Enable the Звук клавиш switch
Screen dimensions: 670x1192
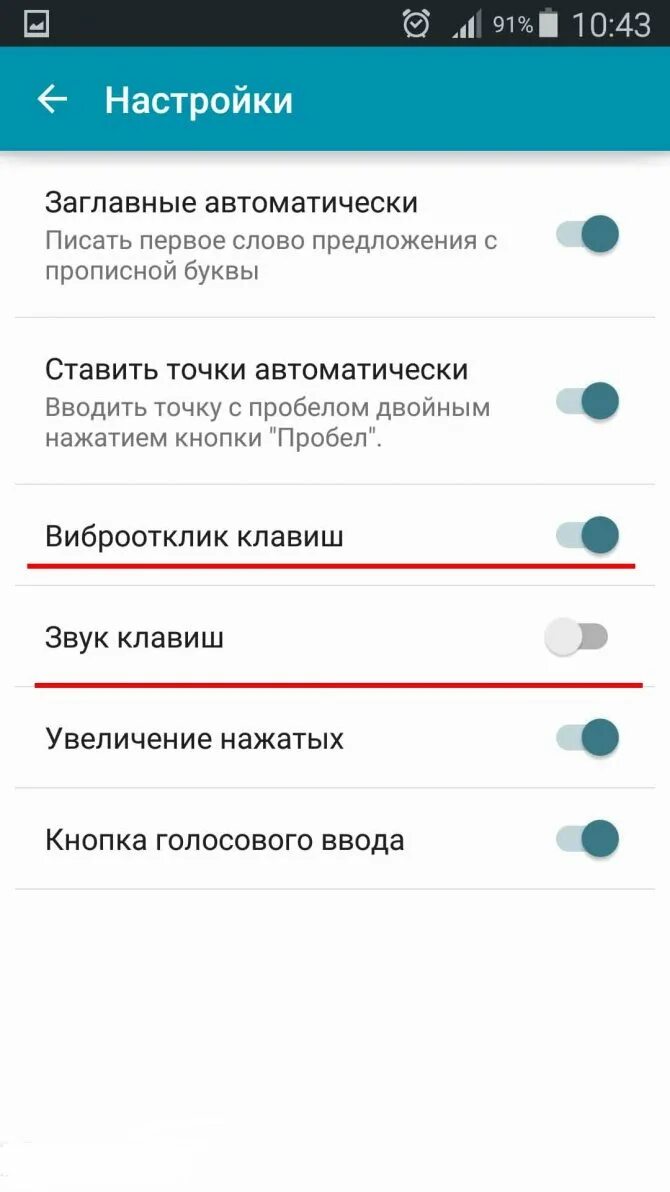576,637
